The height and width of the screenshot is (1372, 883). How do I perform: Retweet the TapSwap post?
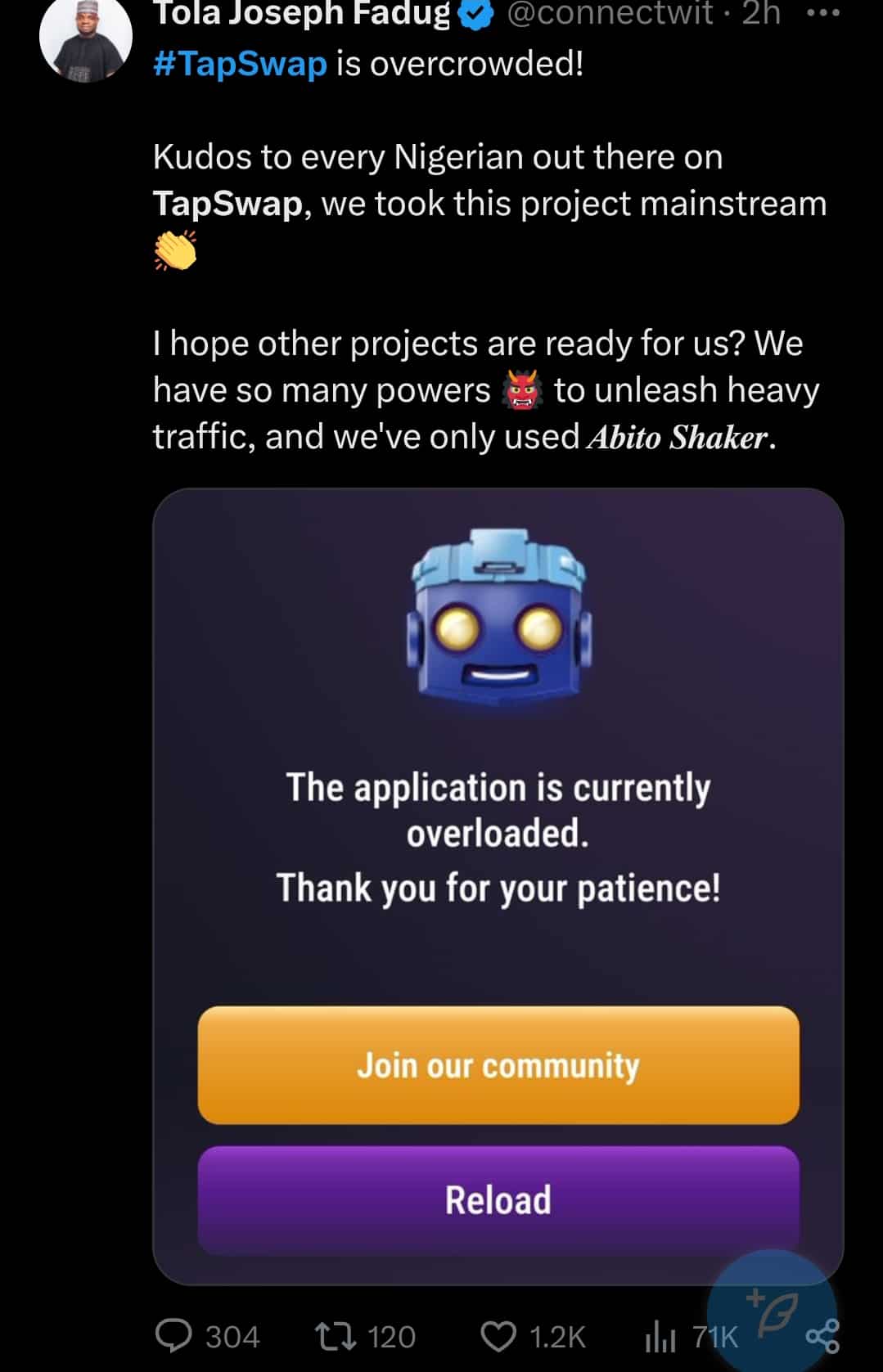[336, 1336]
